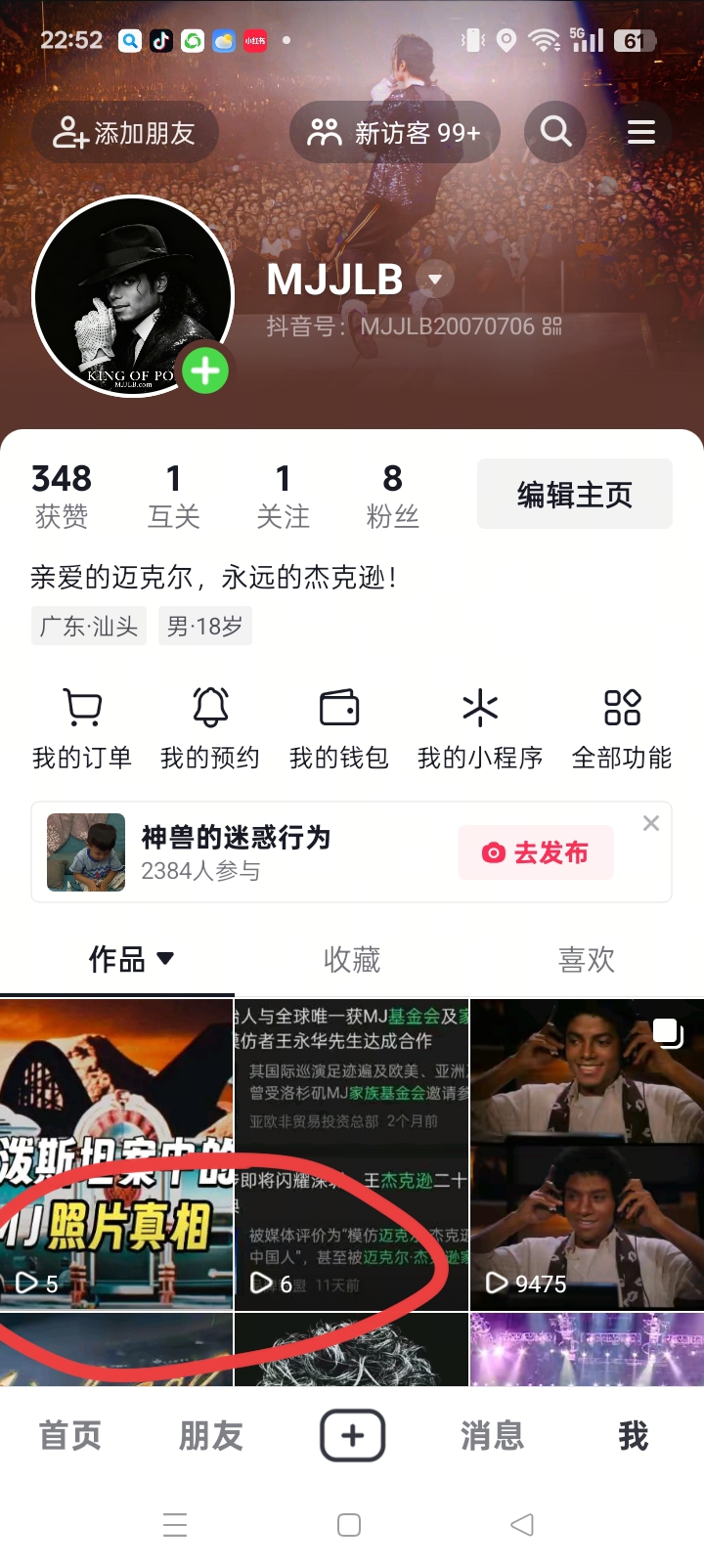Switch to the 收藏 tab
The width and height of the screenshot is (704, 1568).
pos(352,960)
